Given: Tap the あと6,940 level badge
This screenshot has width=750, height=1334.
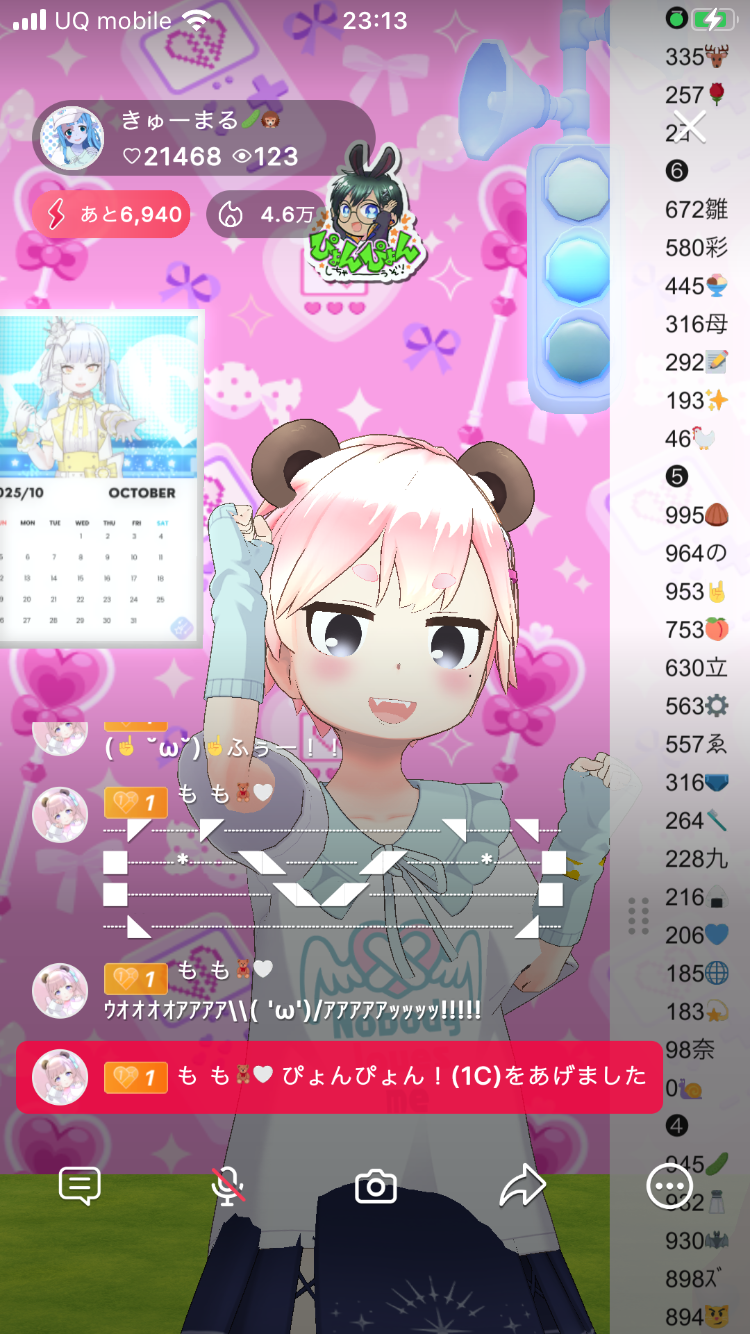Looking at the screenshot, I should point(110,214).
